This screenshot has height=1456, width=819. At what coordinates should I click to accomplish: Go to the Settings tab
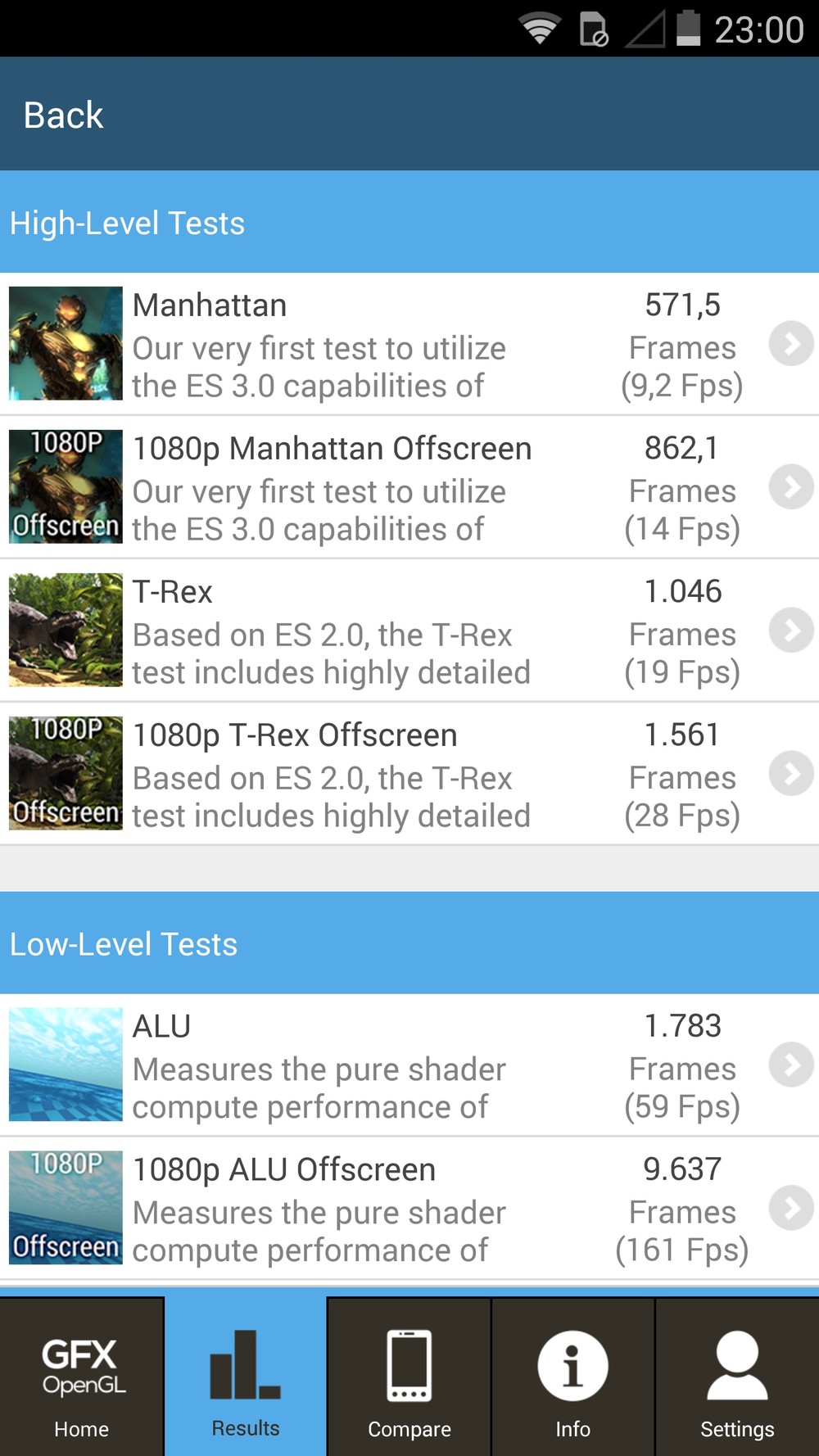coord(737,1377)
